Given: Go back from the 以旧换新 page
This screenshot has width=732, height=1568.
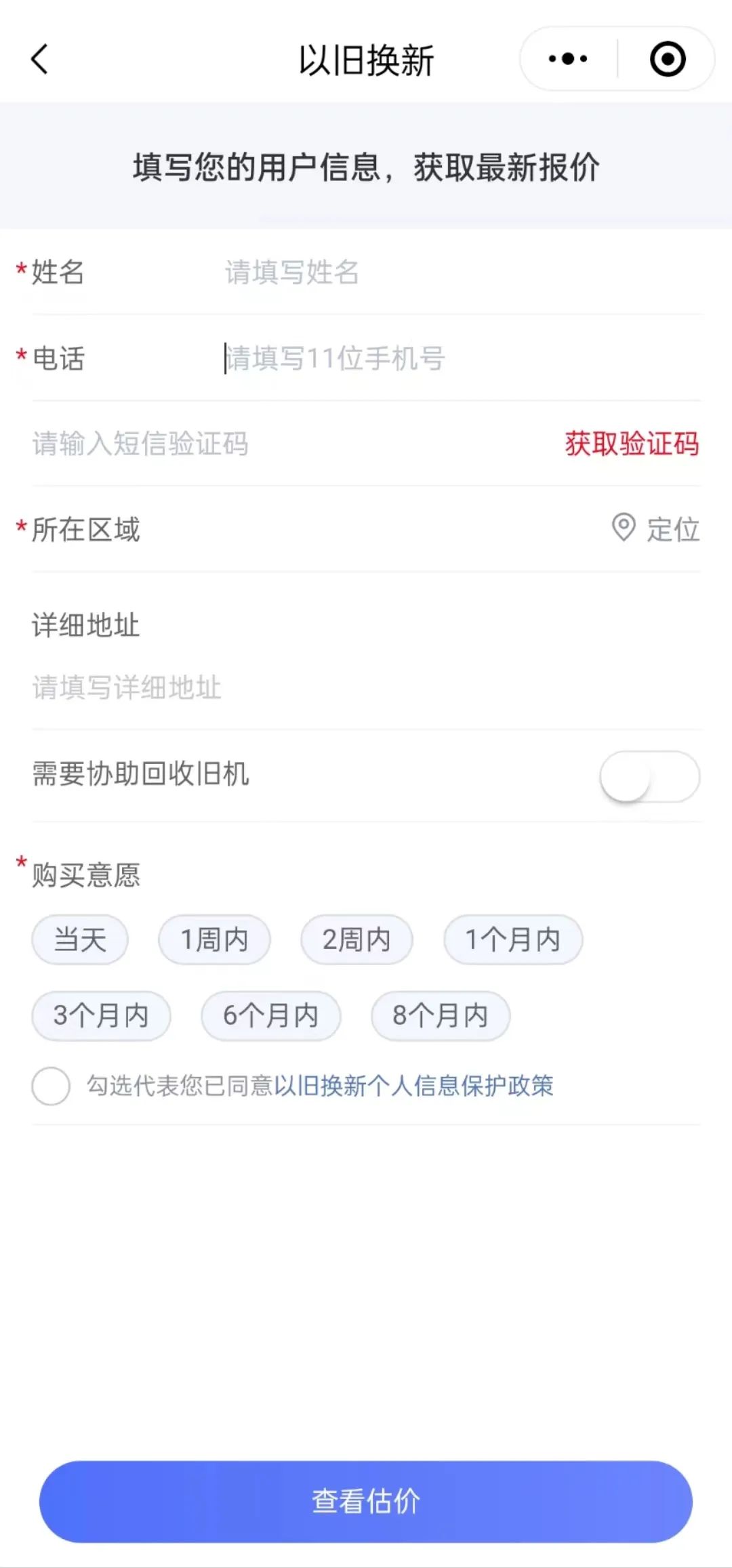Looking at the screenshot, I should coord(40,60).
